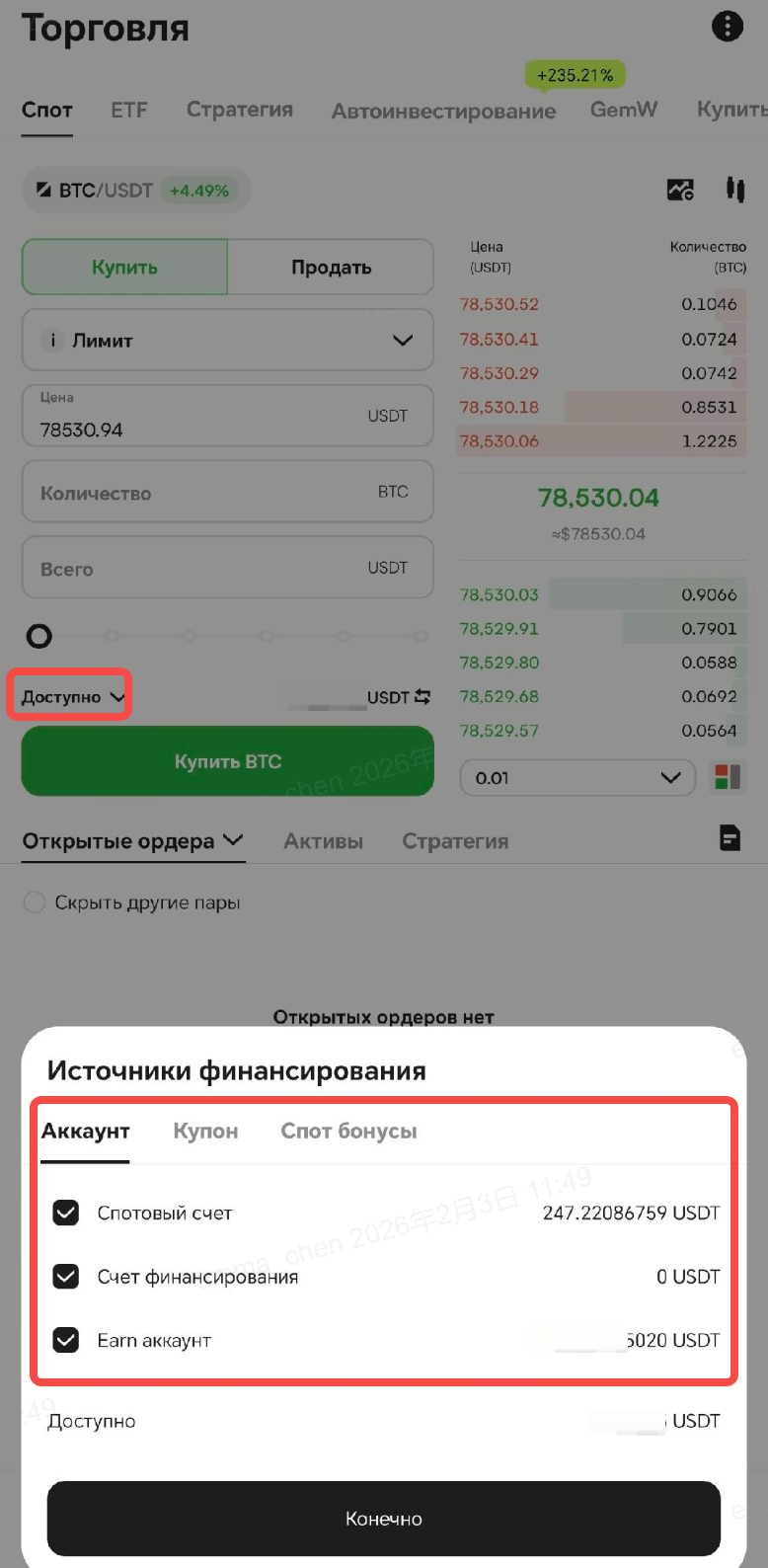This screenshot has height=1568, width=768.
Task: Deselect the Earn аккаунт checkbox
Action: (x=66, y=1340)
